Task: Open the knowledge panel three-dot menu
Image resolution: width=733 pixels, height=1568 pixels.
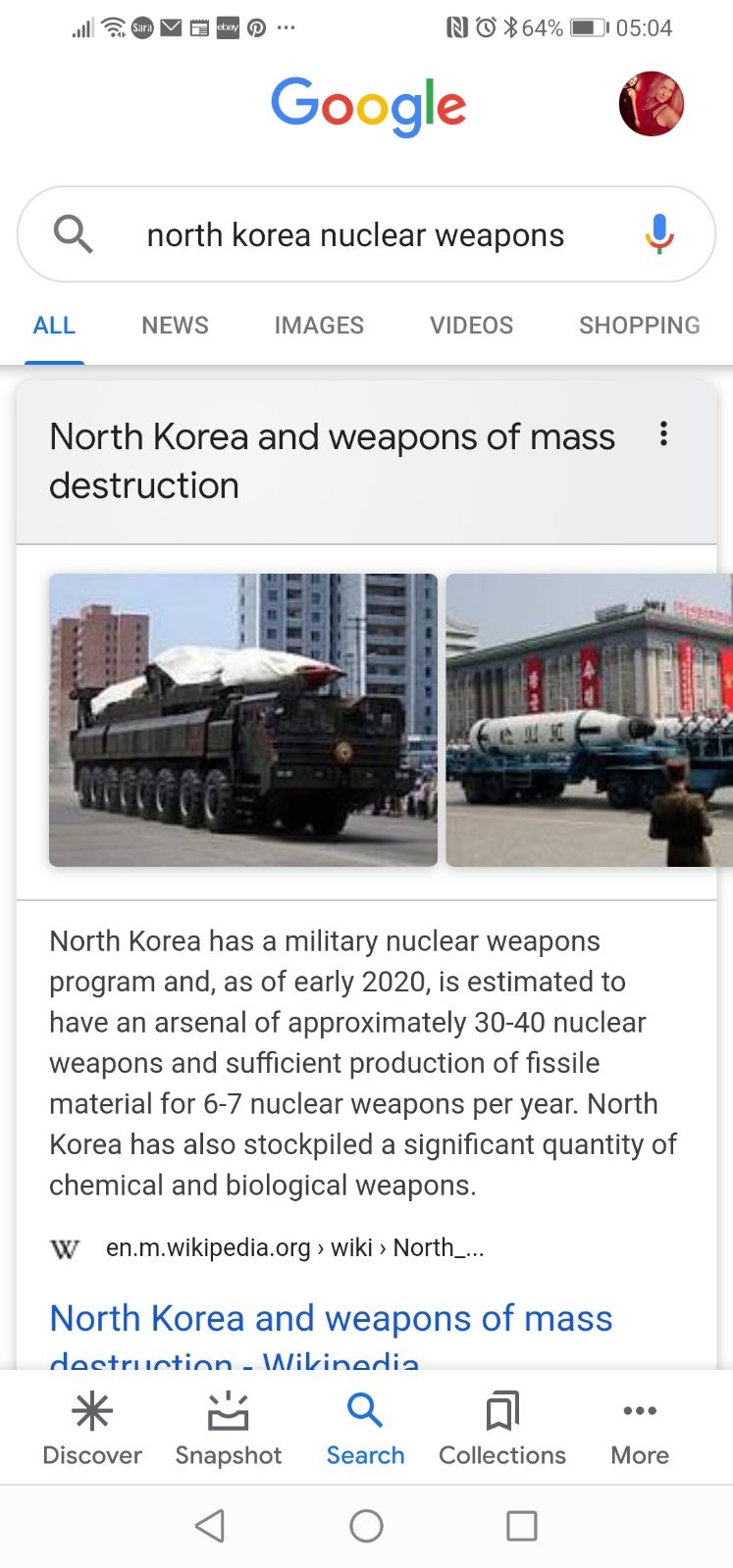Action: [x=663, y=434]
